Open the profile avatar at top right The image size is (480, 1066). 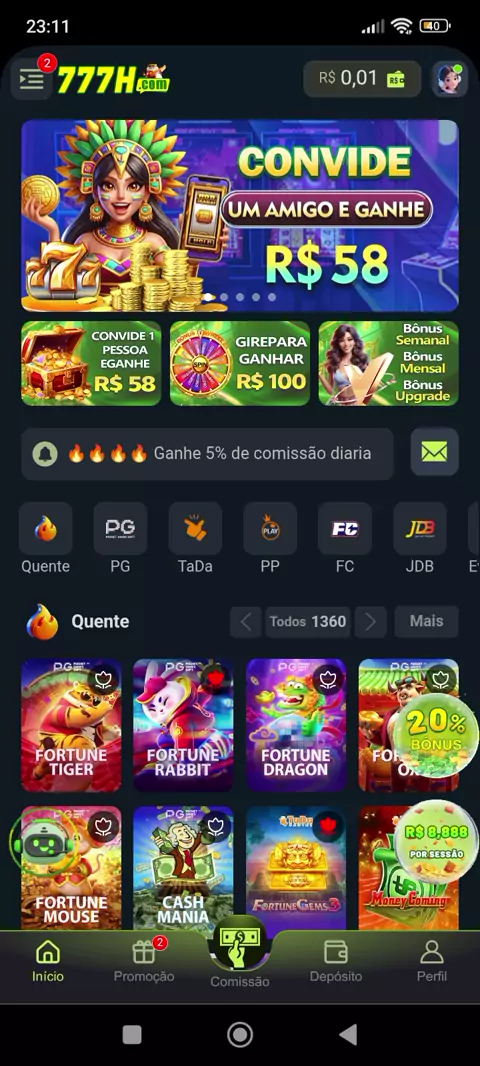[449, 79]
